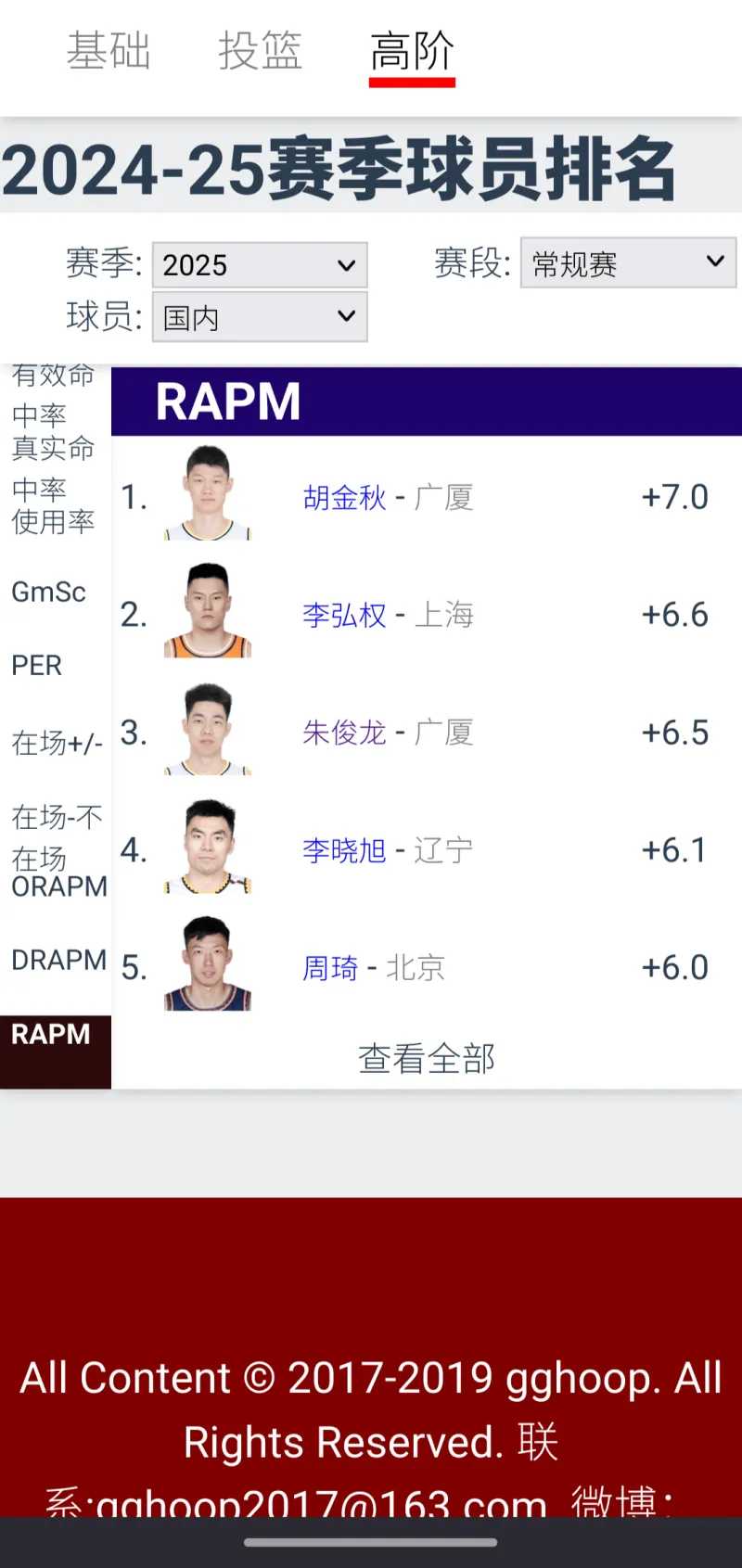Open player link 周琦
742x1568 pixels.
pos(330,968)
